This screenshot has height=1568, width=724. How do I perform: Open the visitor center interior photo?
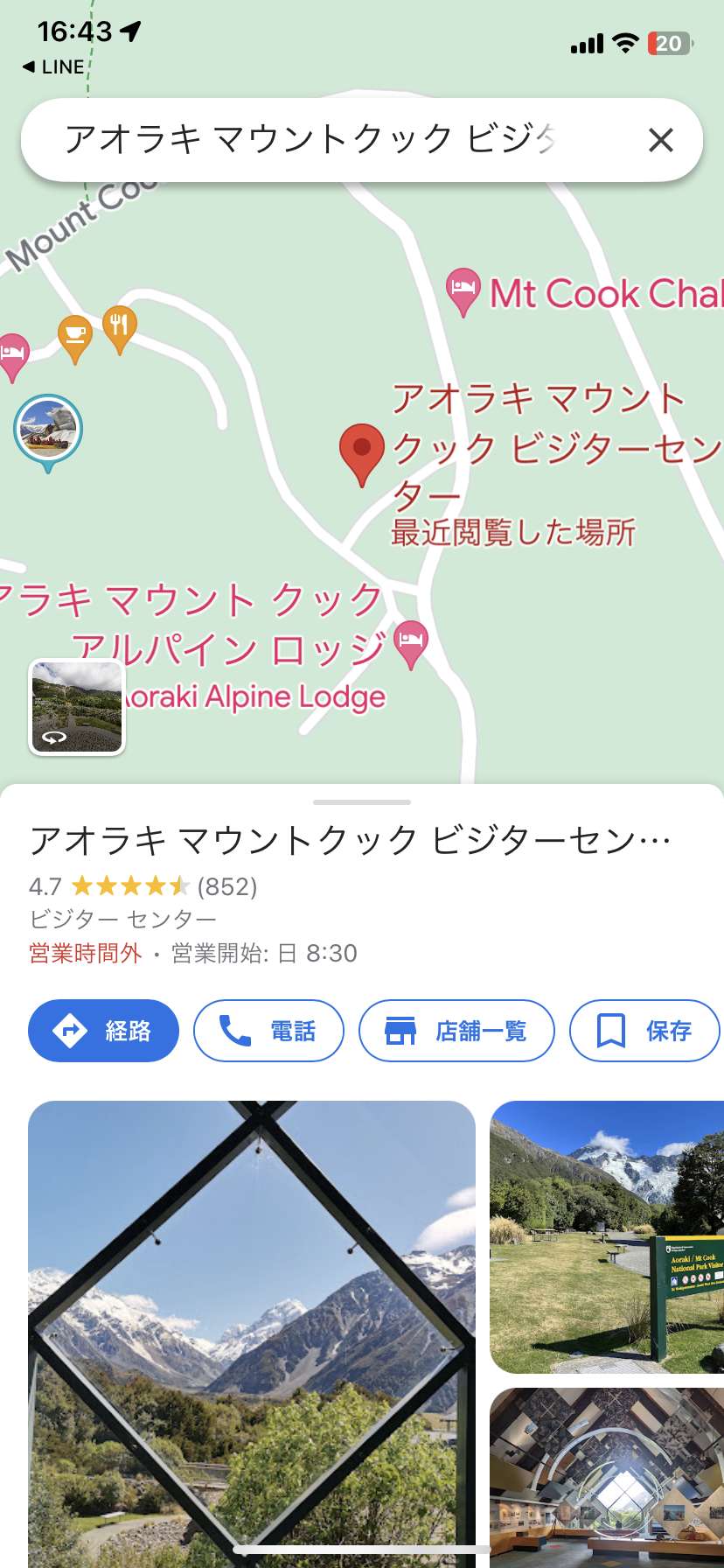(x=607, y=1478)
